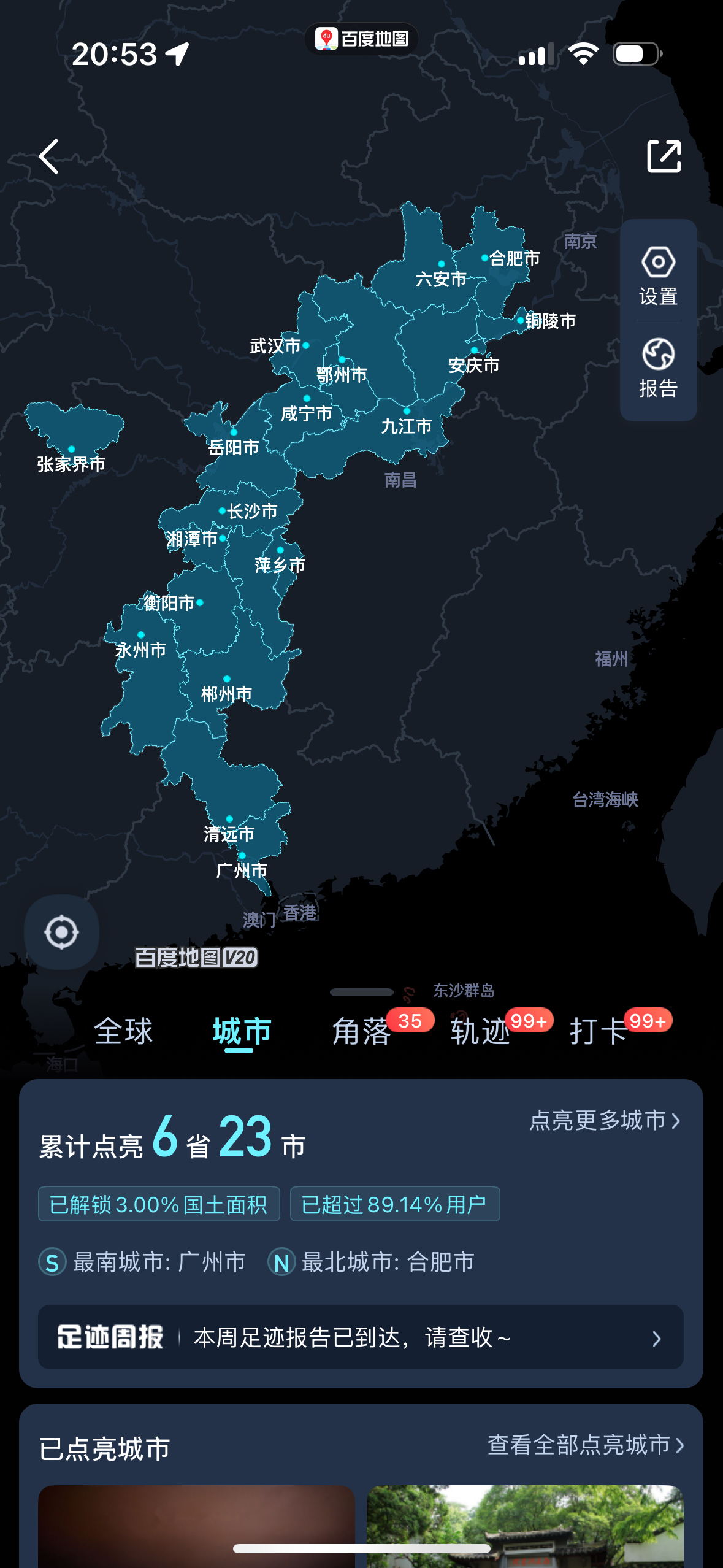Return to 百度地图 via the top pill
This screenshot has width=723, height=1568.
[x=361, y=39]
